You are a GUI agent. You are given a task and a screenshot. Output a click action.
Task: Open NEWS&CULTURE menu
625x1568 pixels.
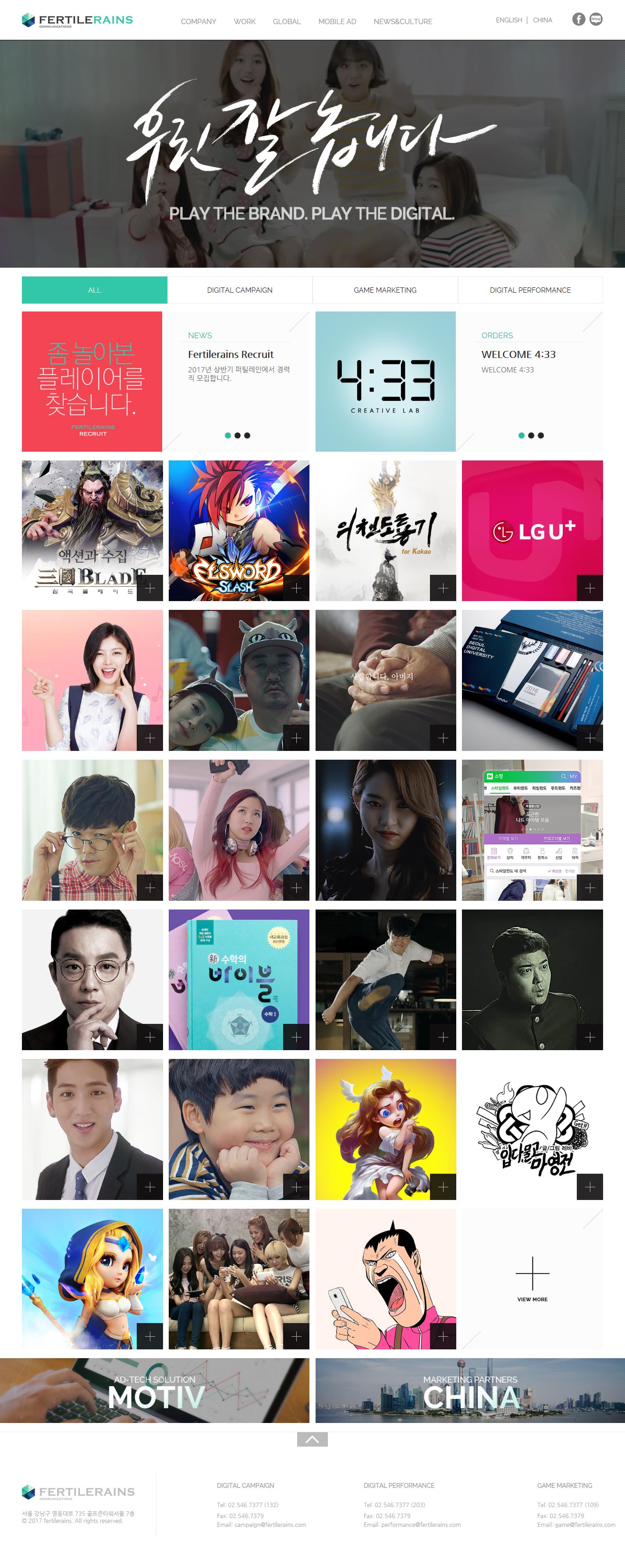pos(403,21)
